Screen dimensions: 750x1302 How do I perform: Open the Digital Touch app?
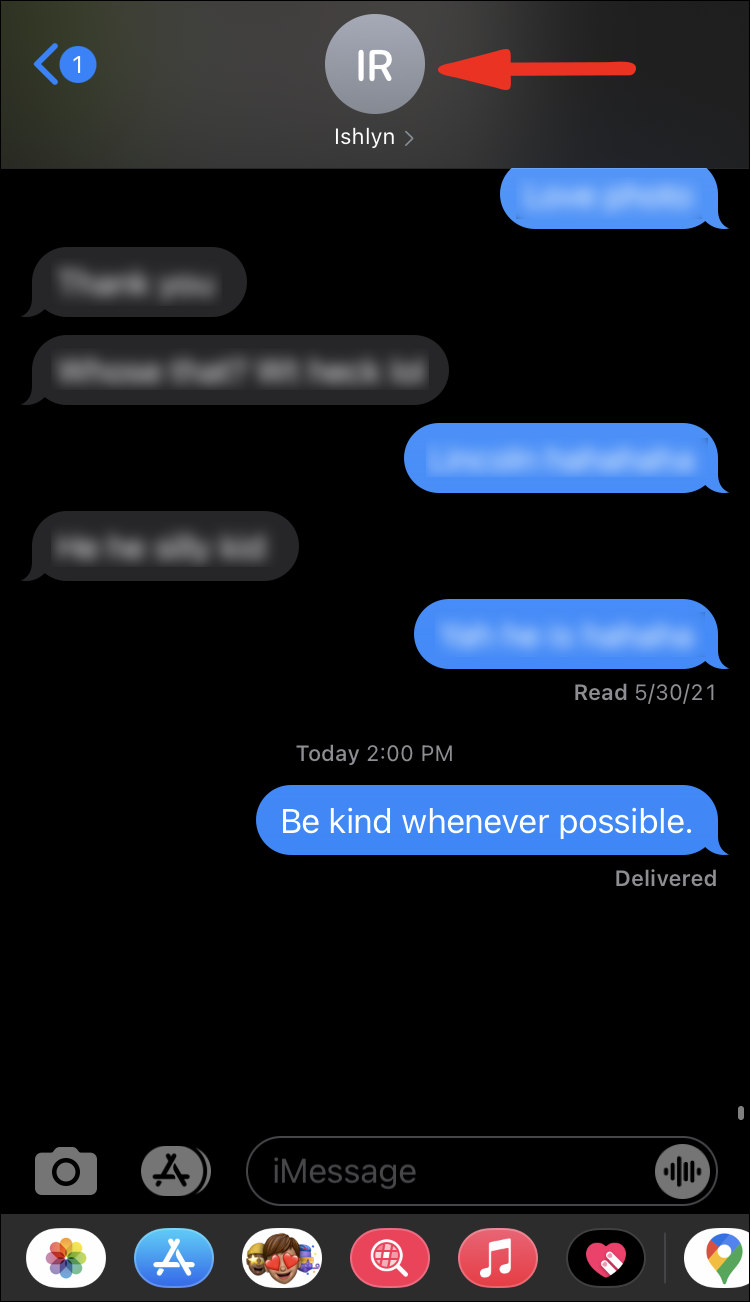606,1257
